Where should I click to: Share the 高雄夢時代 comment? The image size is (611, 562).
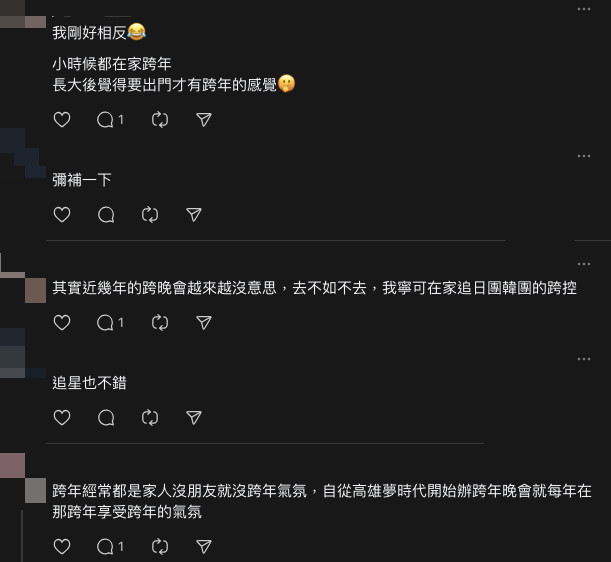coord(204,547)
